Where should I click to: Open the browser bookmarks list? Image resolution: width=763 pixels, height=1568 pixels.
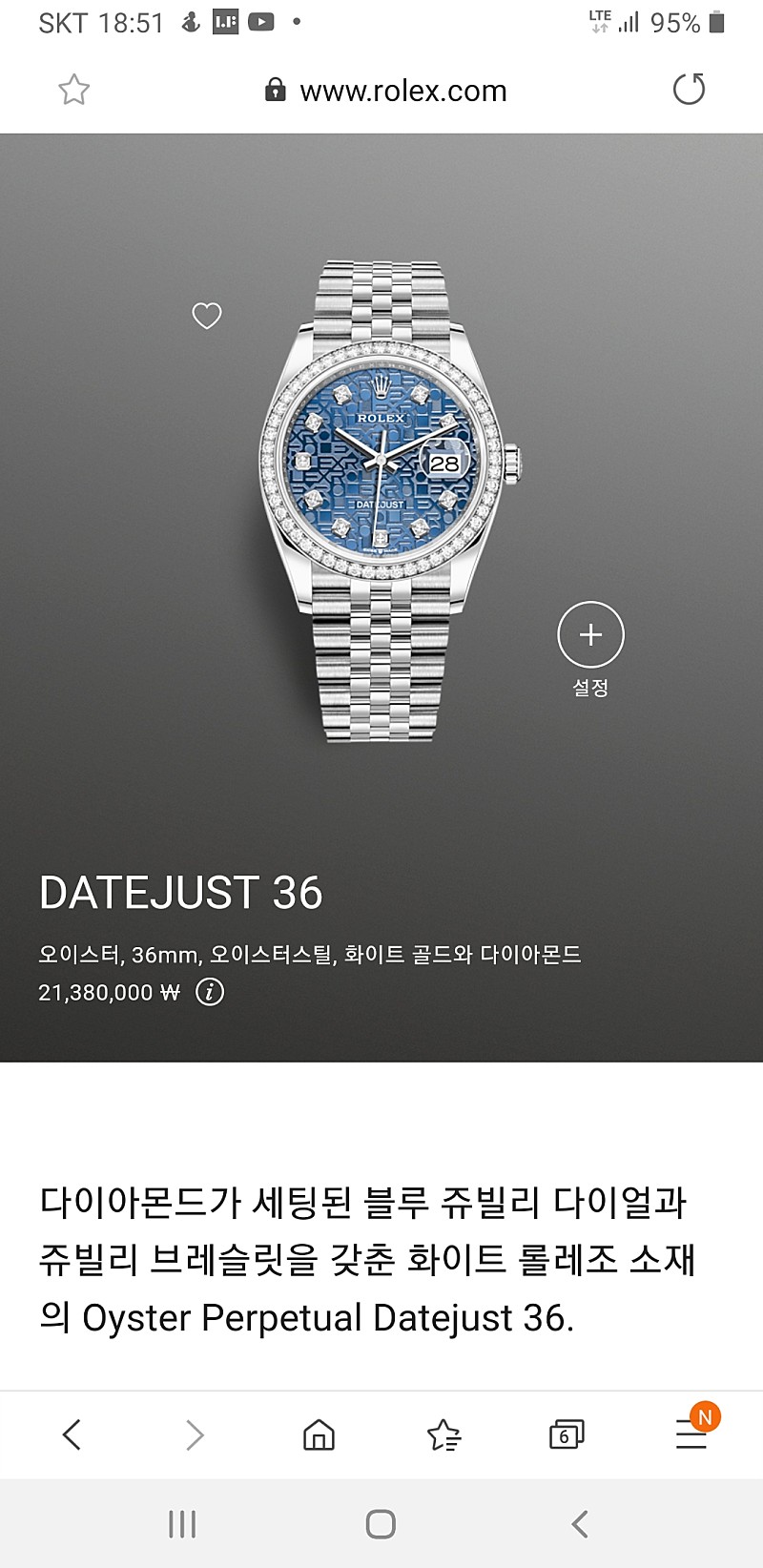tap(443, 1434)
